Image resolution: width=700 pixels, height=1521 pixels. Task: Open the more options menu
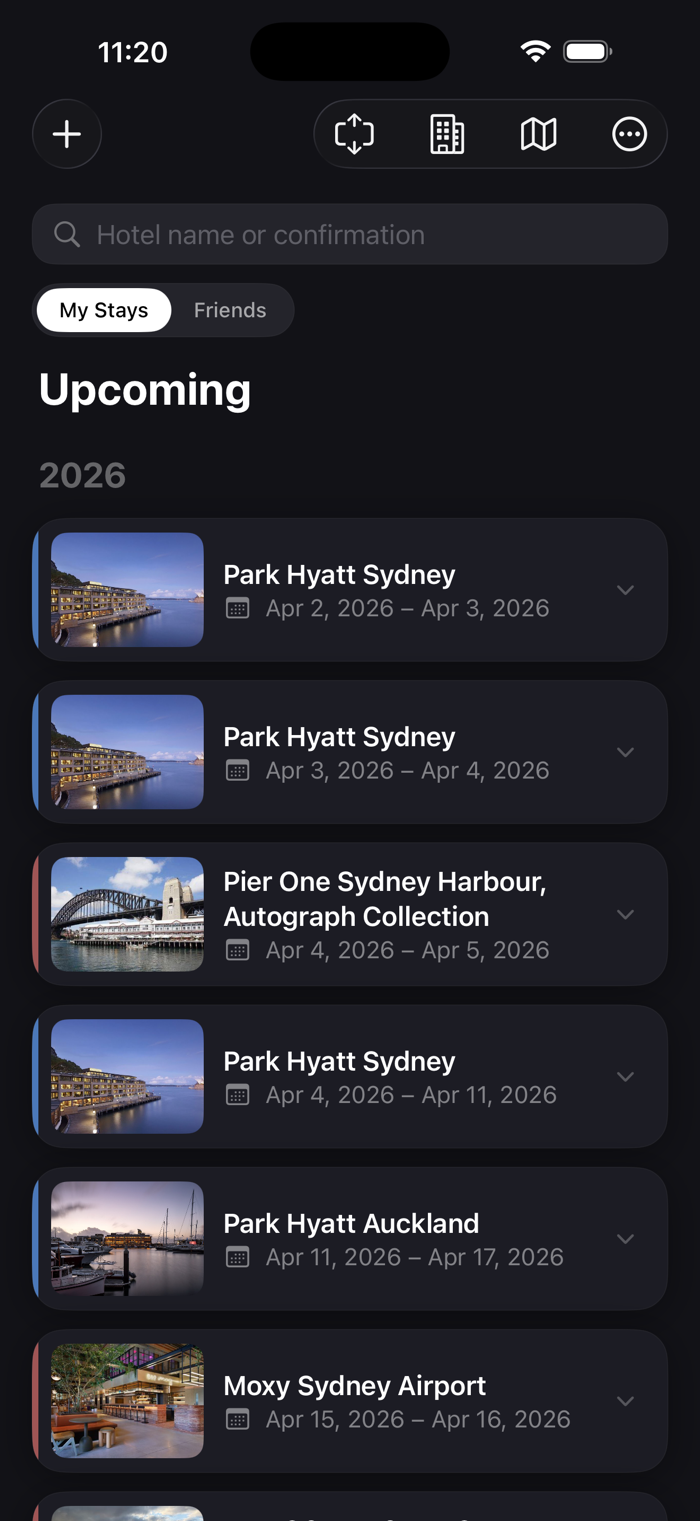click(x=629, y=134)
